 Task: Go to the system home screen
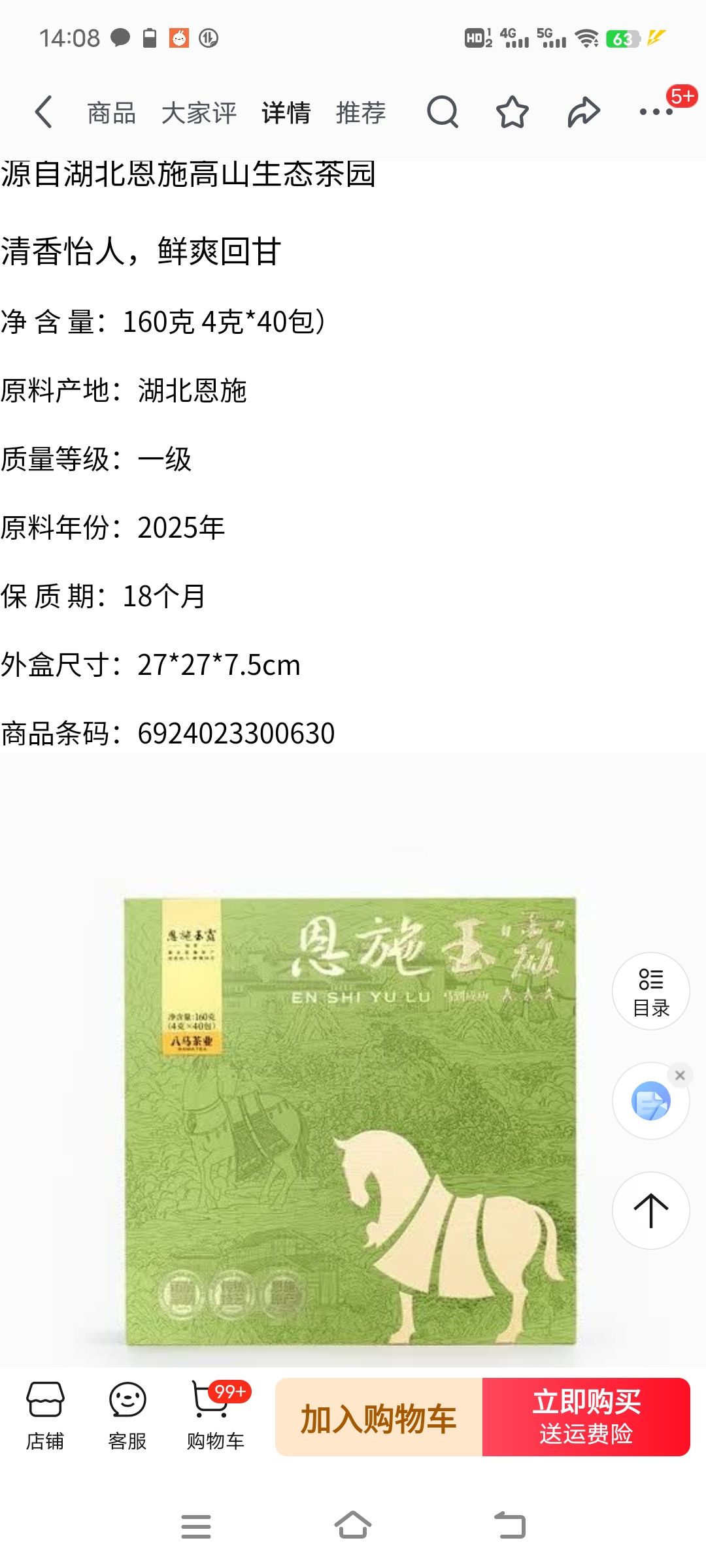[353, 1526]
